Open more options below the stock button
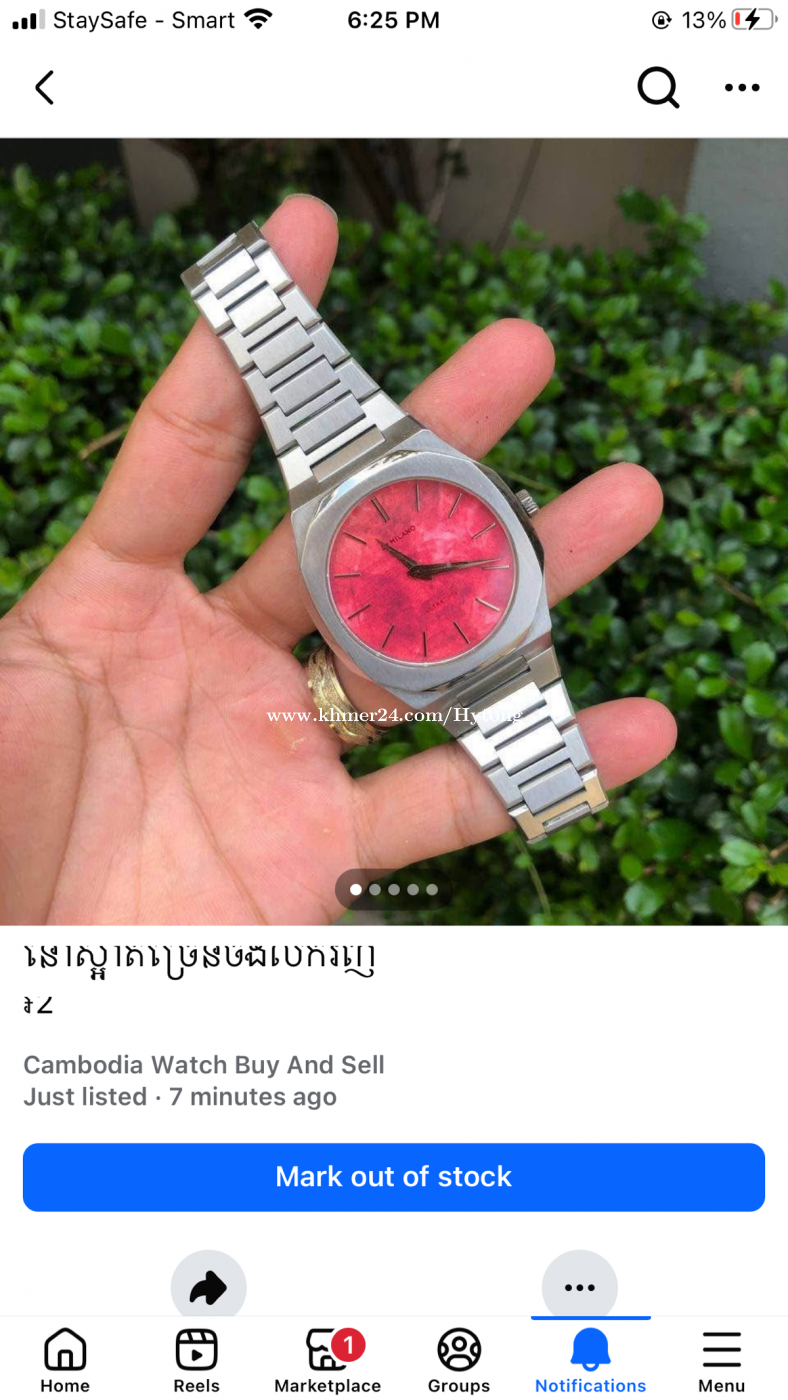Image resolution: width=788 pixels, height=1400 pixels. [x=580, y=1287]
